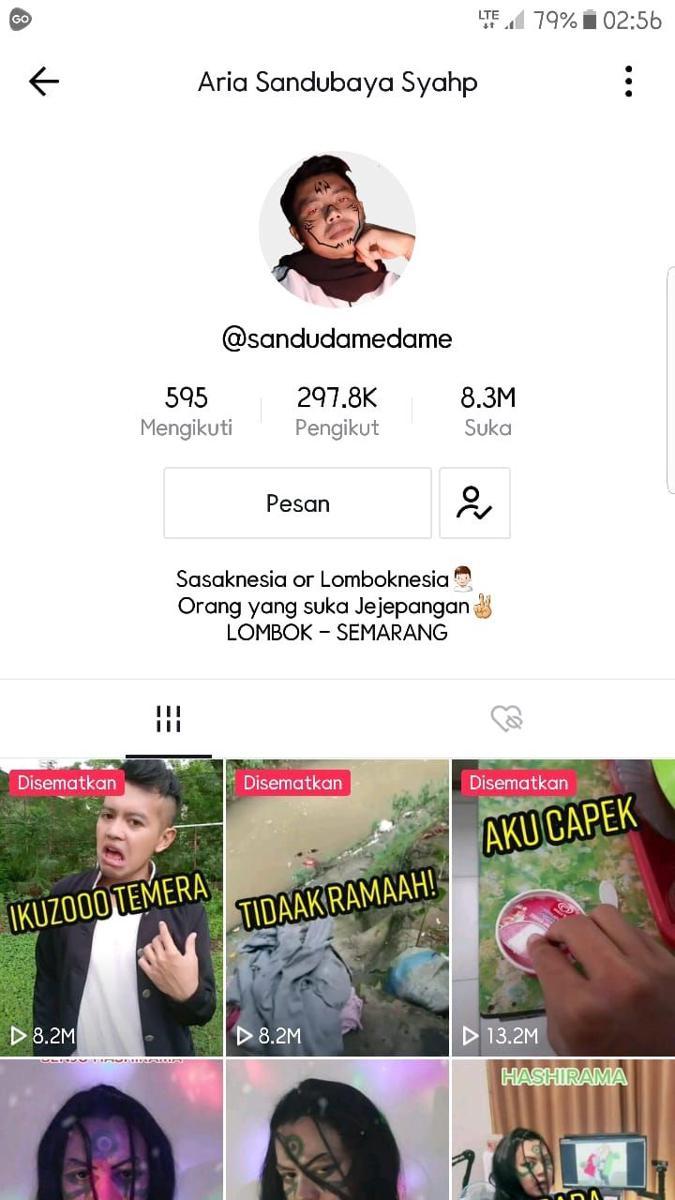Open pinned video TIDAAK RAMAAH!
The width and height of the screenshot is (675, 1200).
point(337,907)
